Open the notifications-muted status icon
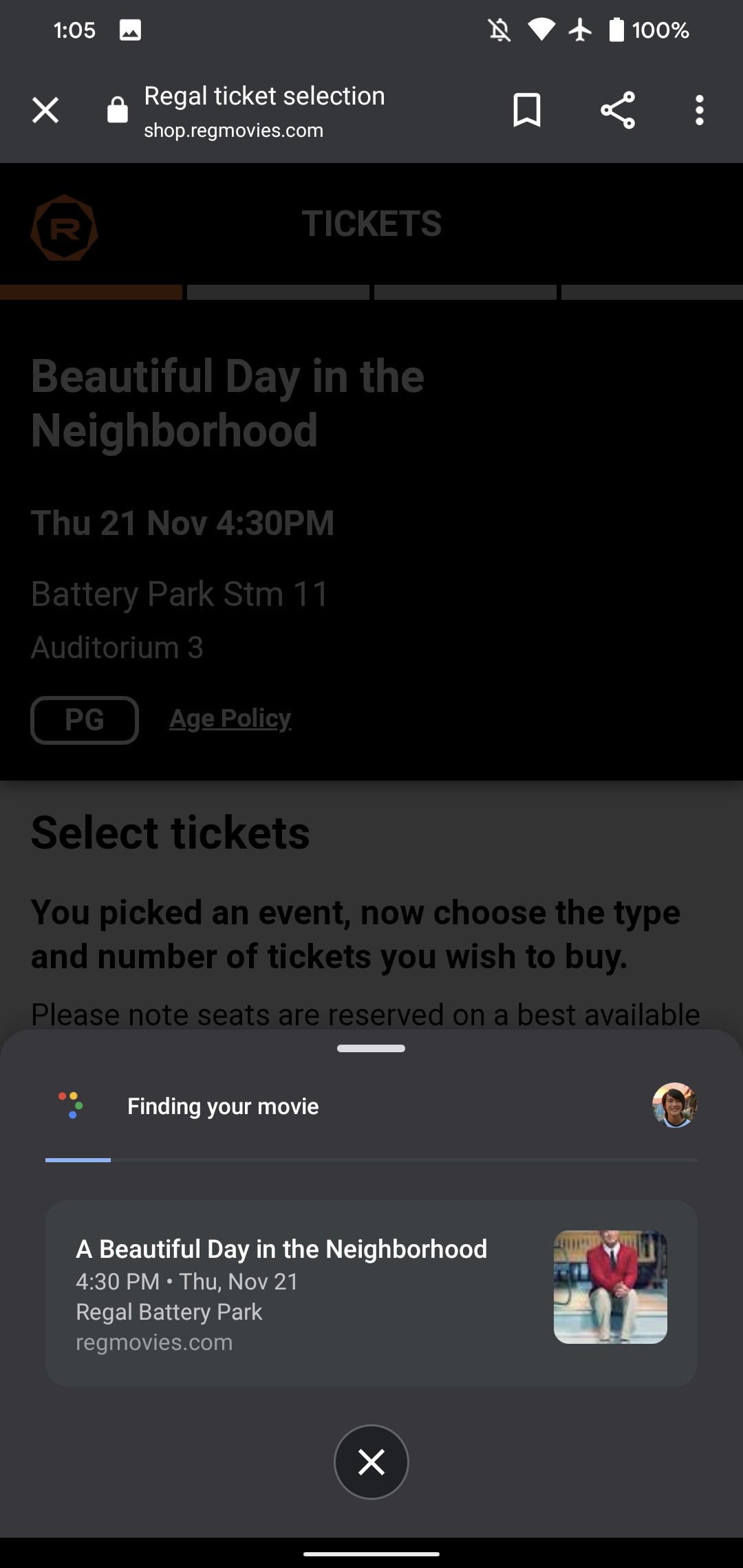Screen dimensions: 743x1568 click(499, 30)
